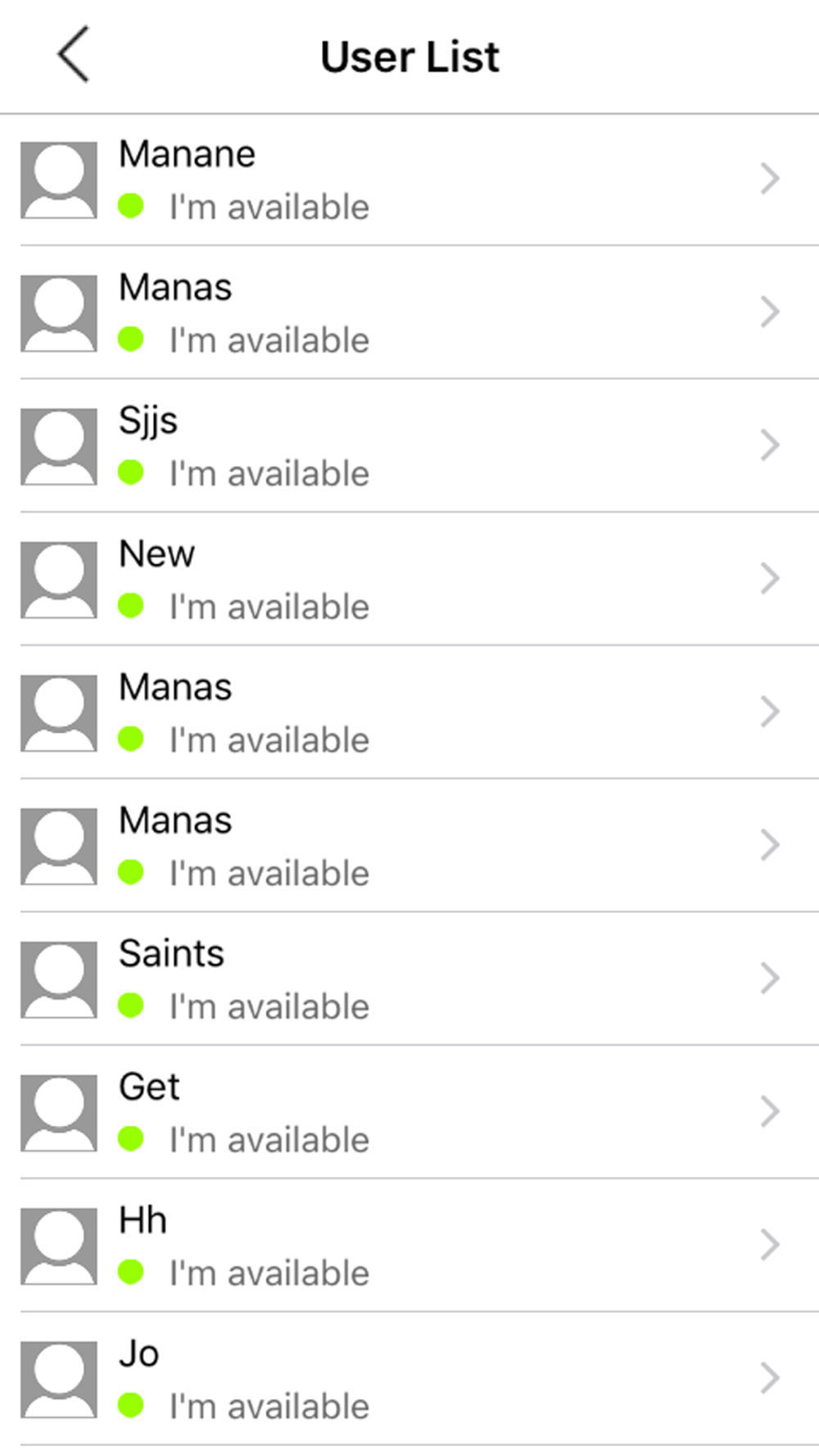The image size is (819, 1456).
Task: Select the user named New
Action: point(409,579)
